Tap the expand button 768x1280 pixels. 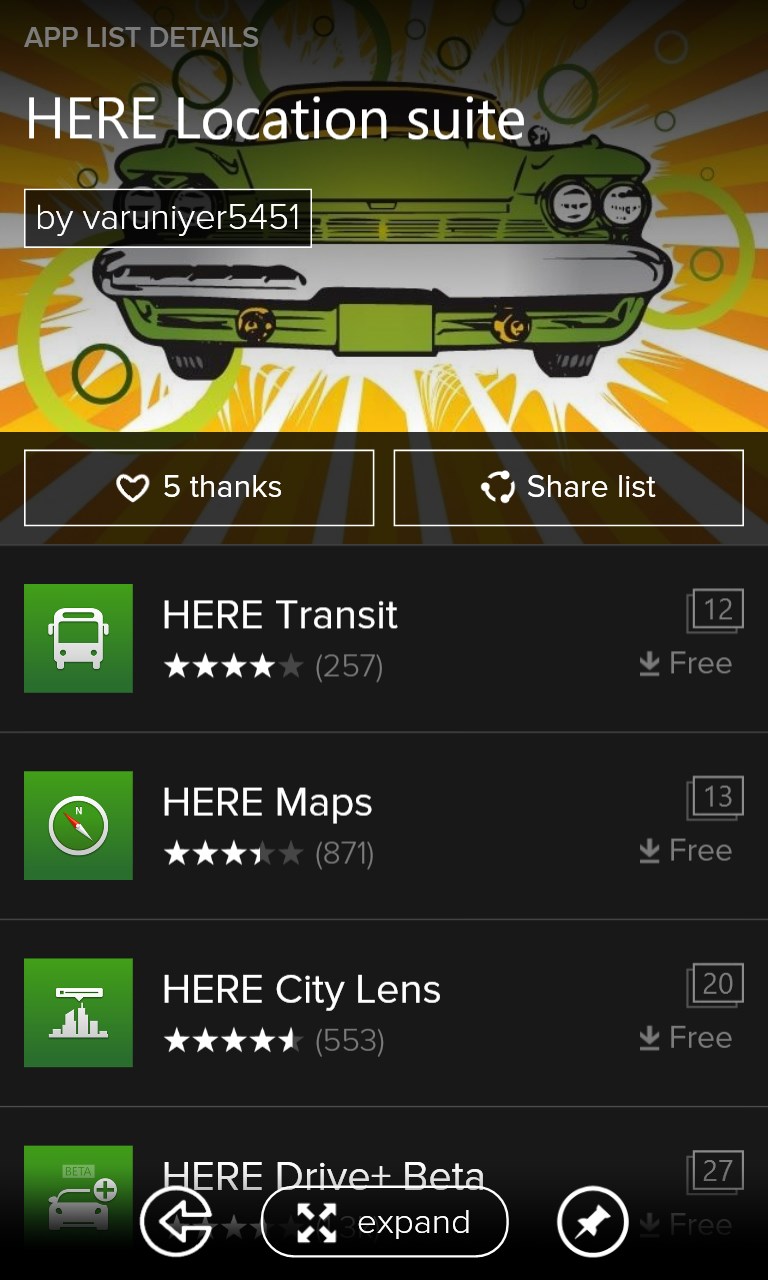[x=385, y=1222]
